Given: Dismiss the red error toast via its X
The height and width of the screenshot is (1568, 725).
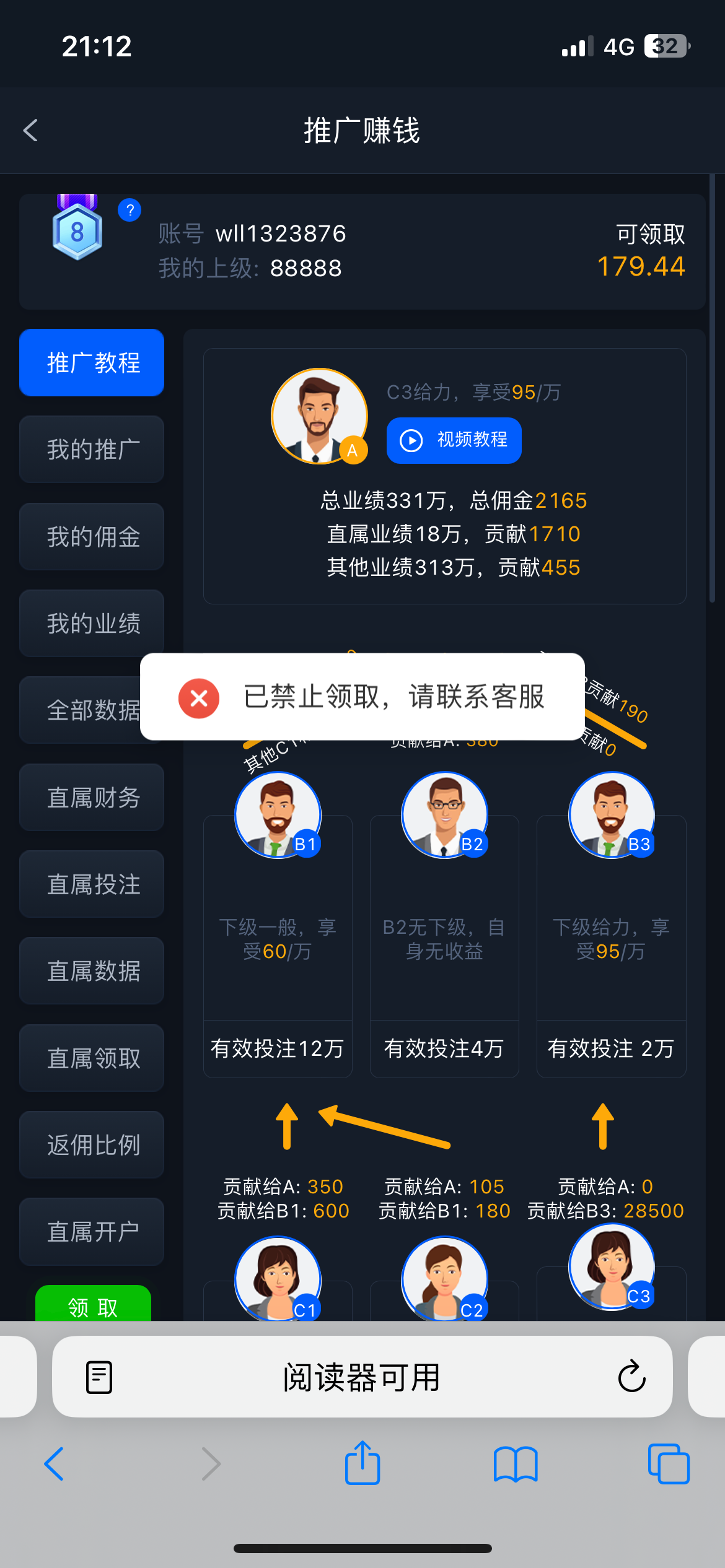Looking at the screenshot, I should tap(198, 697).
